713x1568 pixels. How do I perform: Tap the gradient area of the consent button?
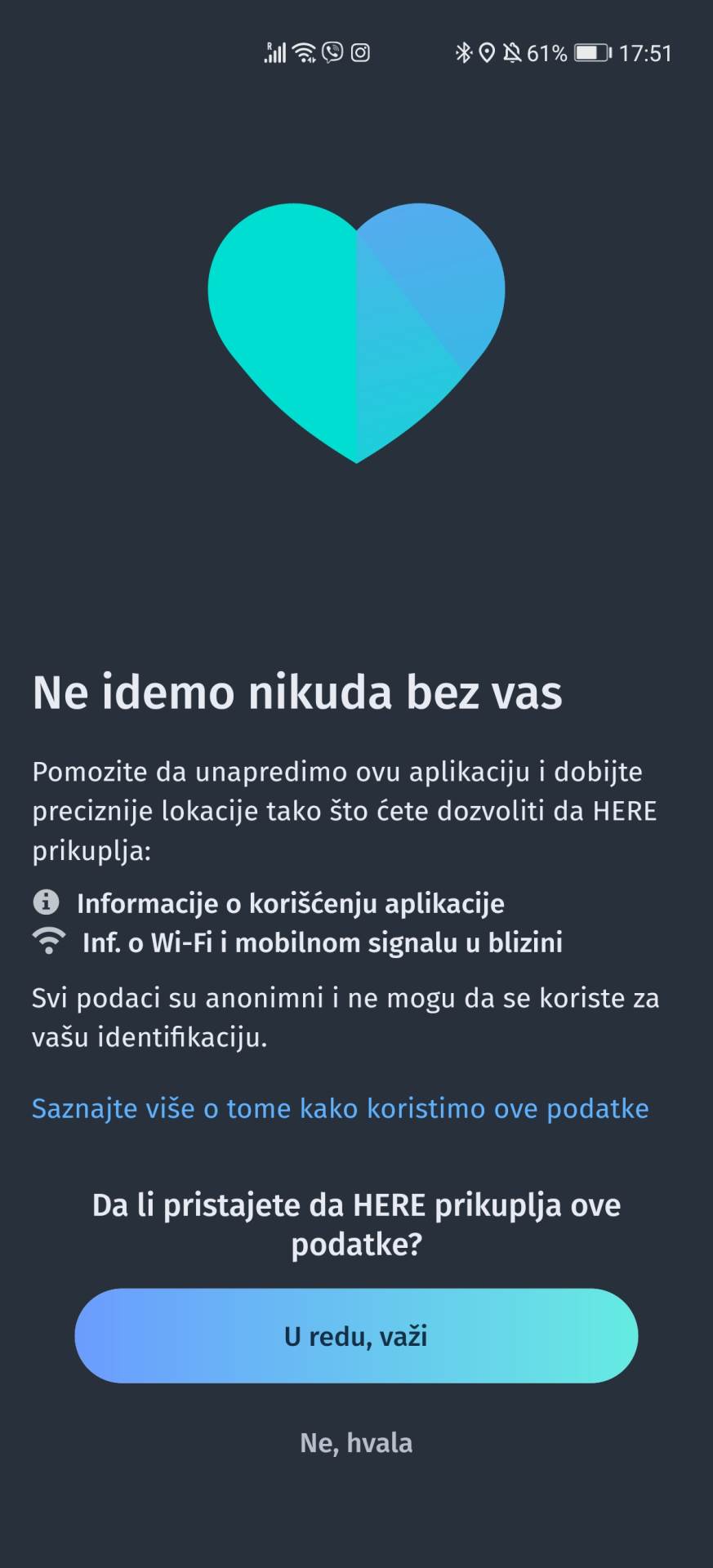(x=356, y=1336)
